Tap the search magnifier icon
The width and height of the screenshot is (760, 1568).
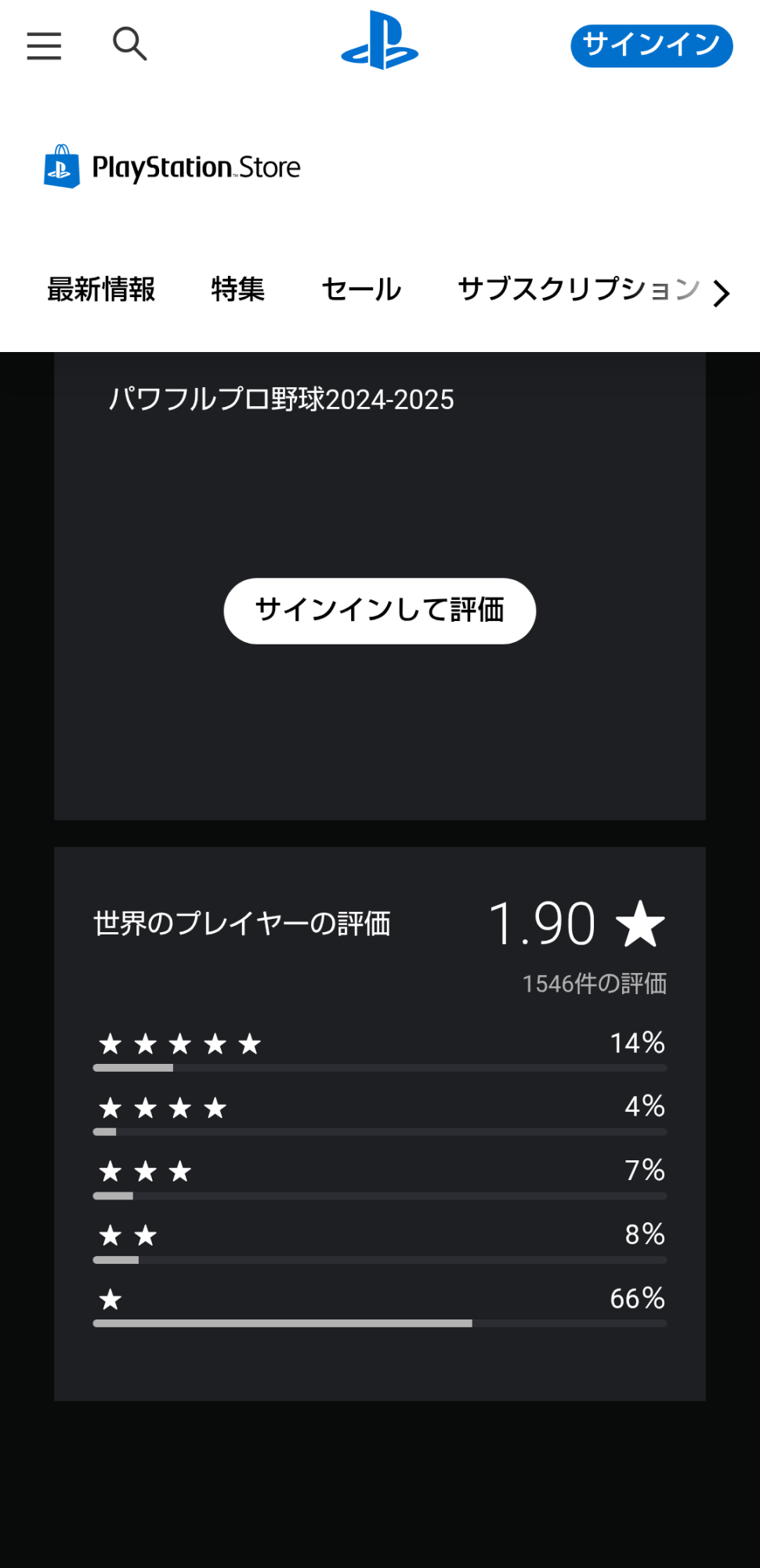tap(130, 44)
